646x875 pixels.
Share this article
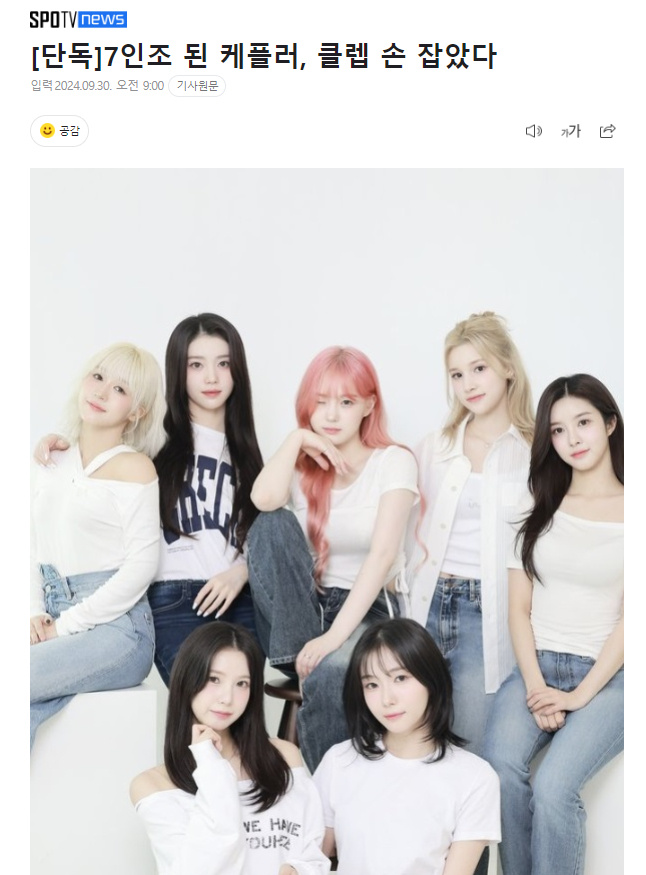(x=607, y=131)
